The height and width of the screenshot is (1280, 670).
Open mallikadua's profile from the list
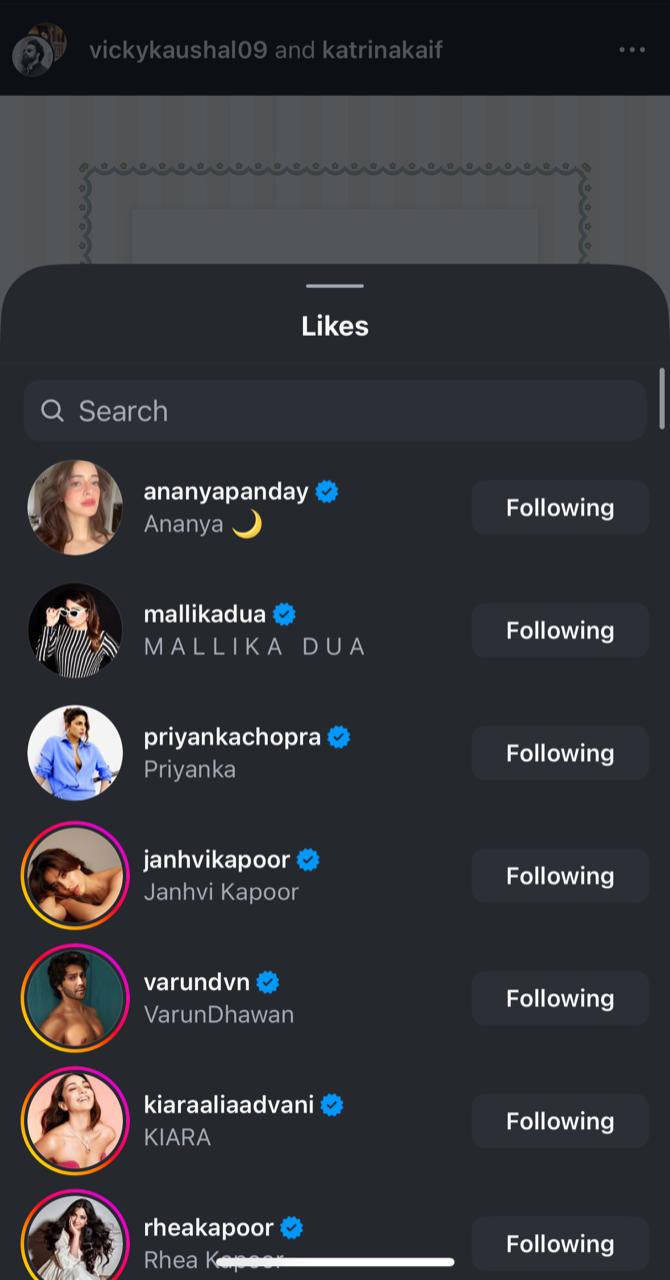[205, 614]
